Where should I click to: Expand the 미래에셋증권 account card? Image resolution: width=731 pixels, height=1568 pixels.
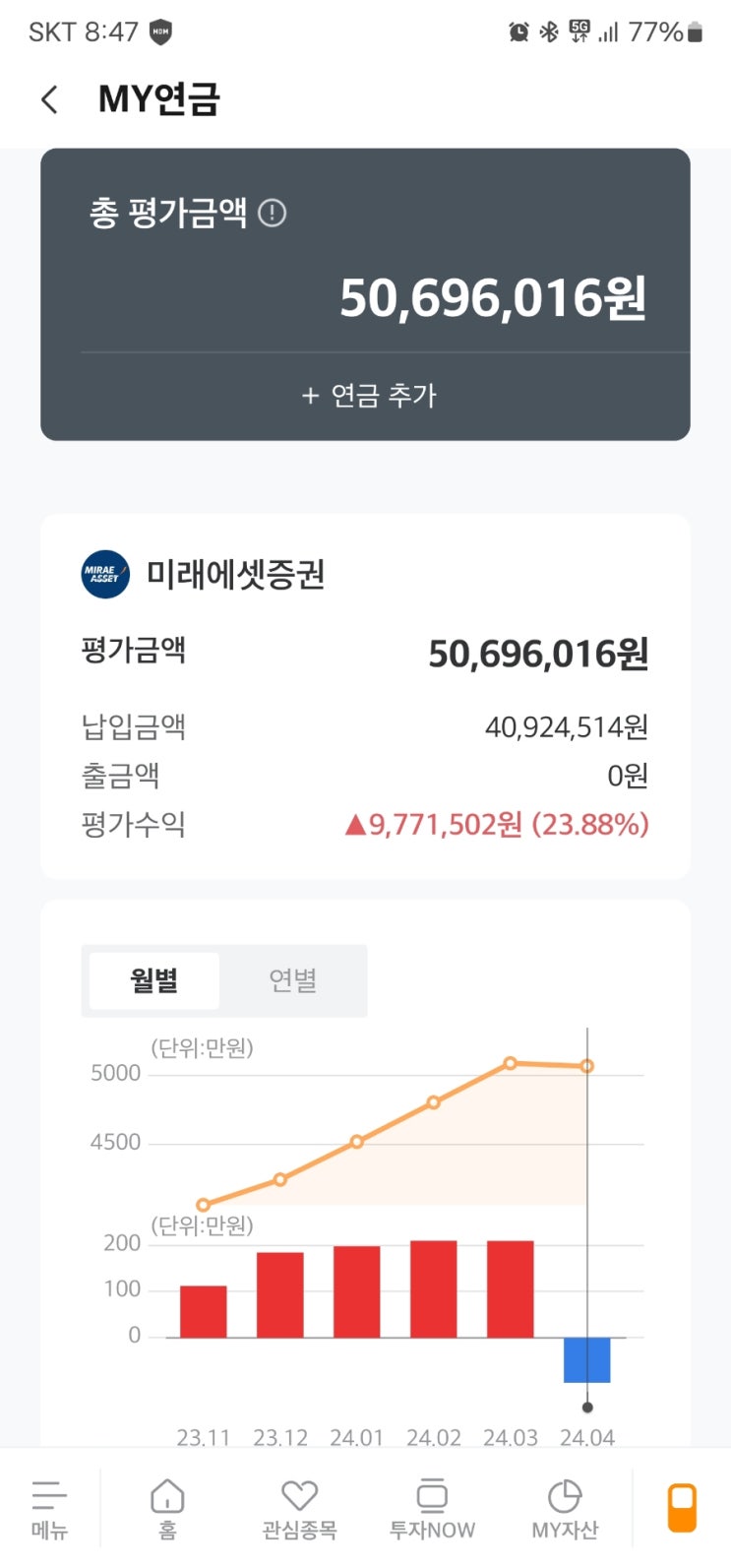(x=364, y=652)
